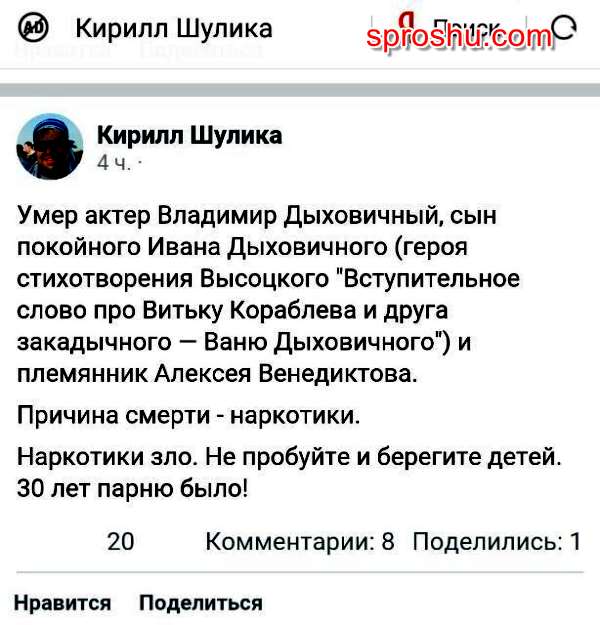Like the post via Нравится
600x625 pixels.
pos(62,603)
